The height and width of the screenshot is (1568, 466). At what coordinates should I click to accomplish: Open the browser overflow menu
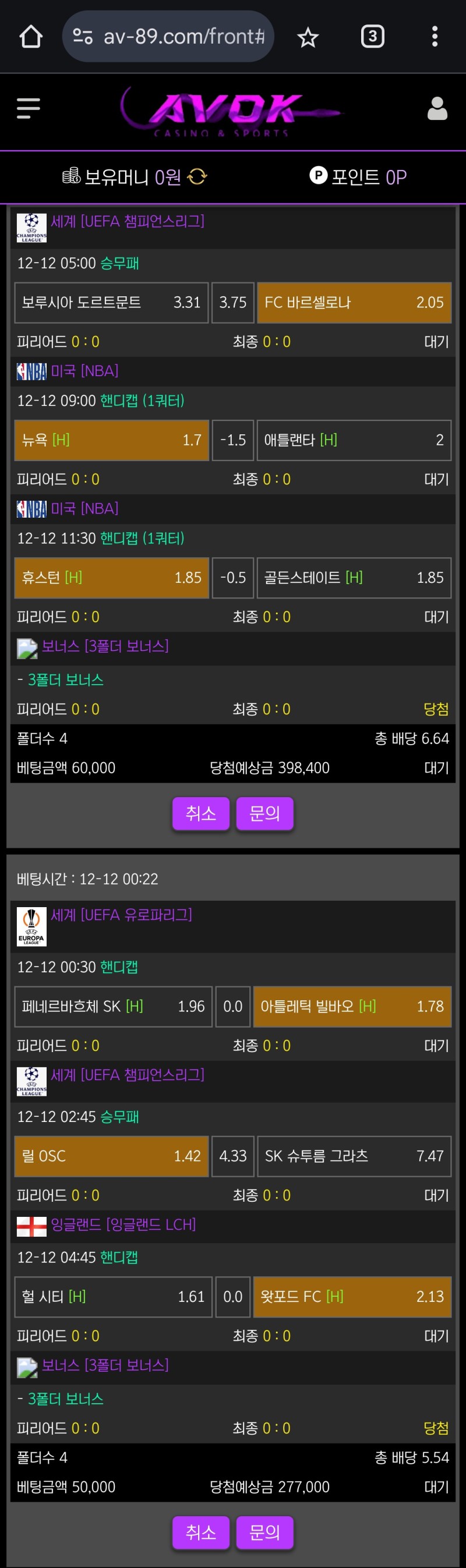(x=435, y=37)
